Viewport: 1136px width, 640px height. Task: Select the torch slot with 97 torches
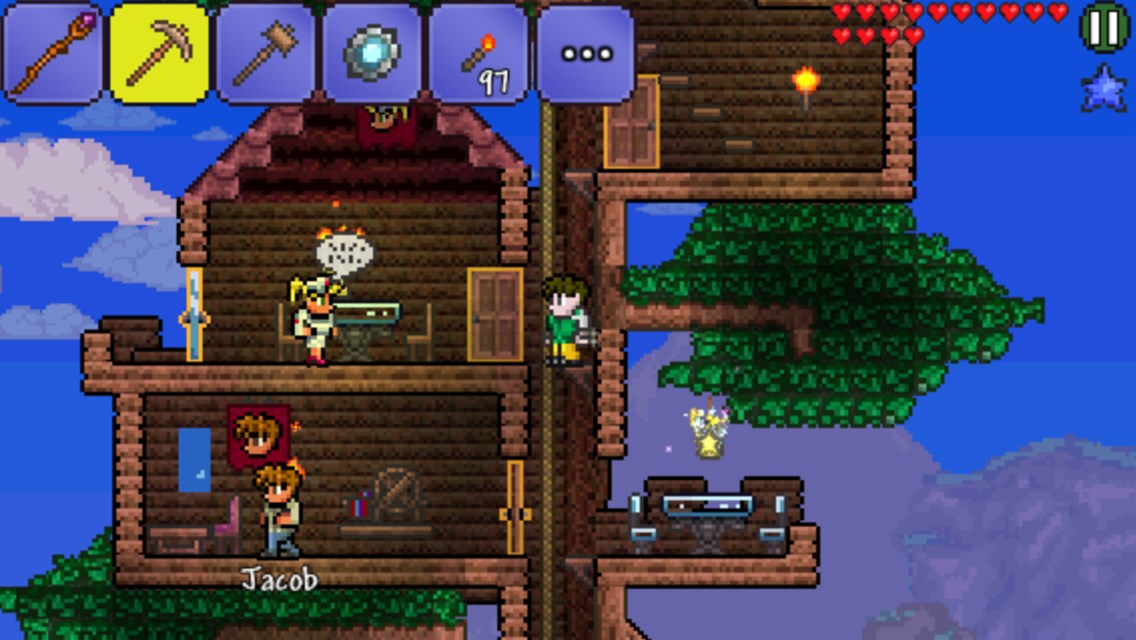pos(478,53)
